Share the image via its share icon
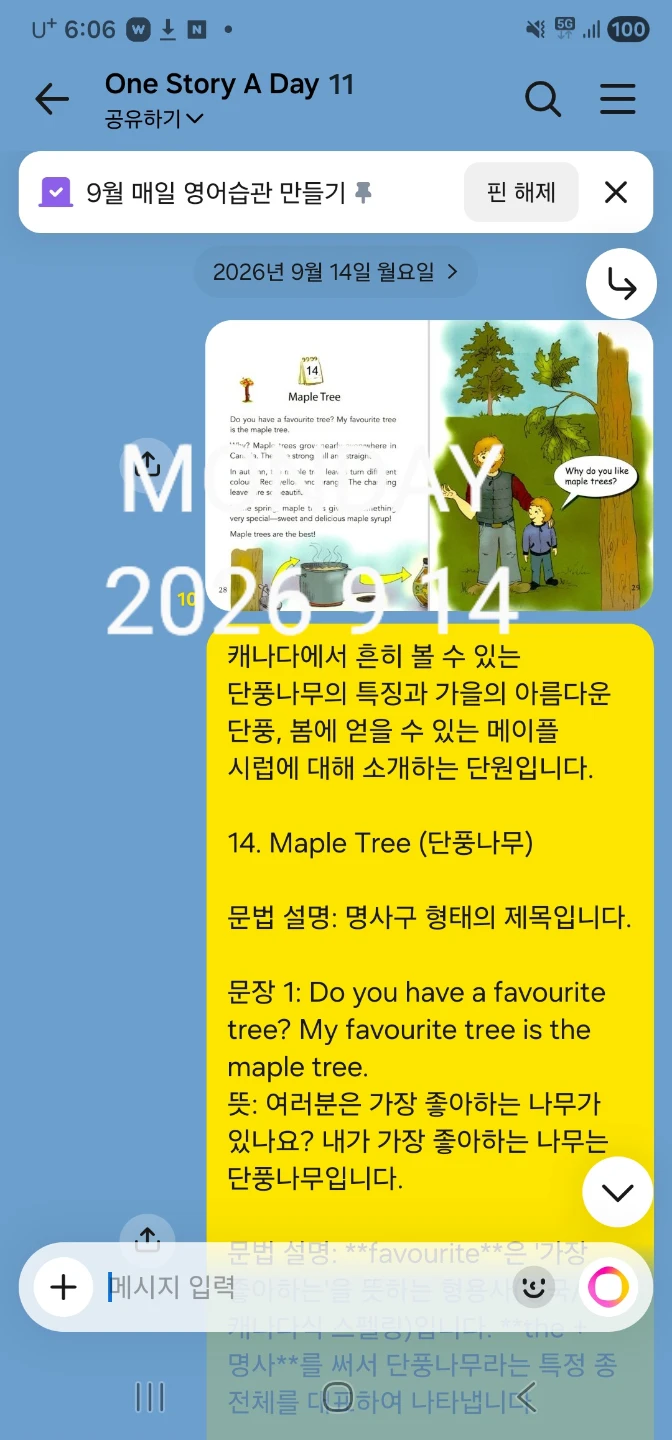 coord(147,463)
